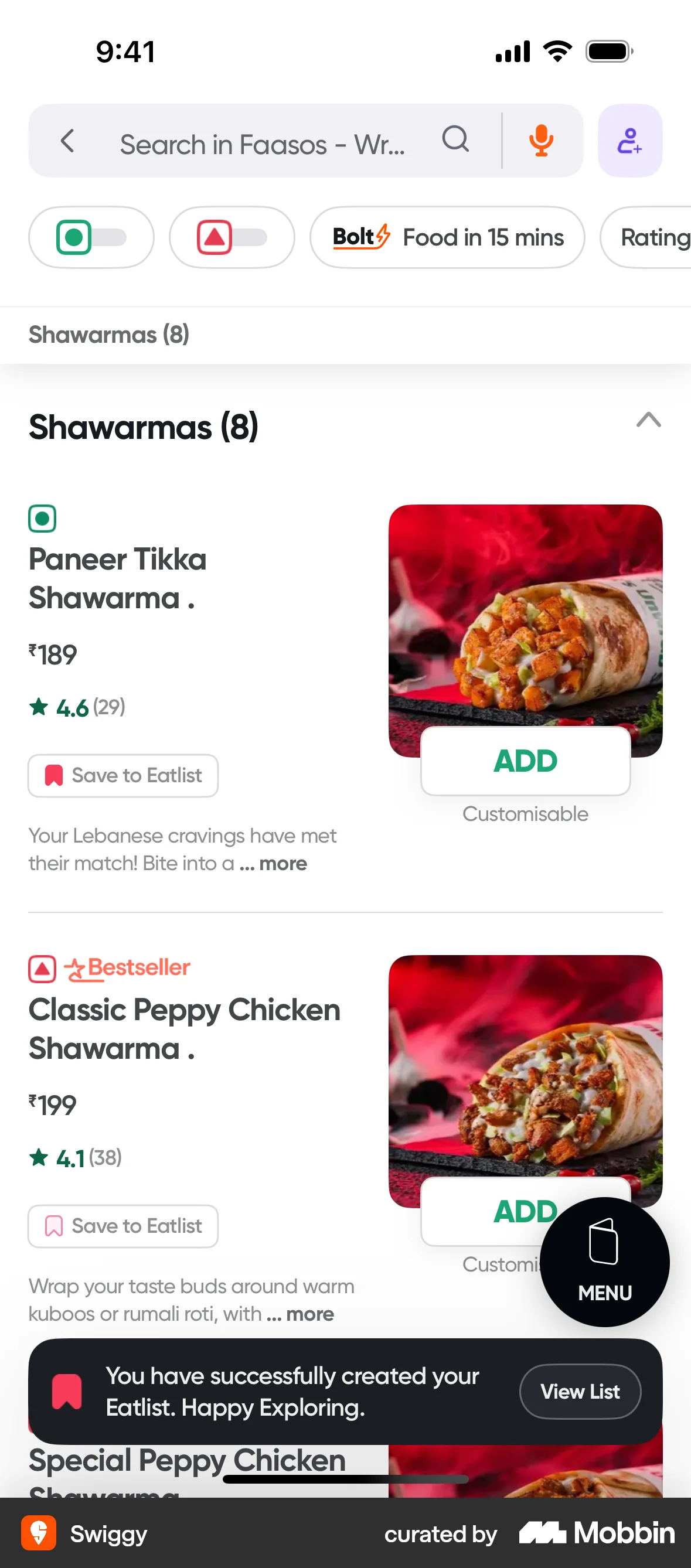Tap the pink bookmark icon in the toast
Screen dimensions: 691x1568
(67, 1392)
